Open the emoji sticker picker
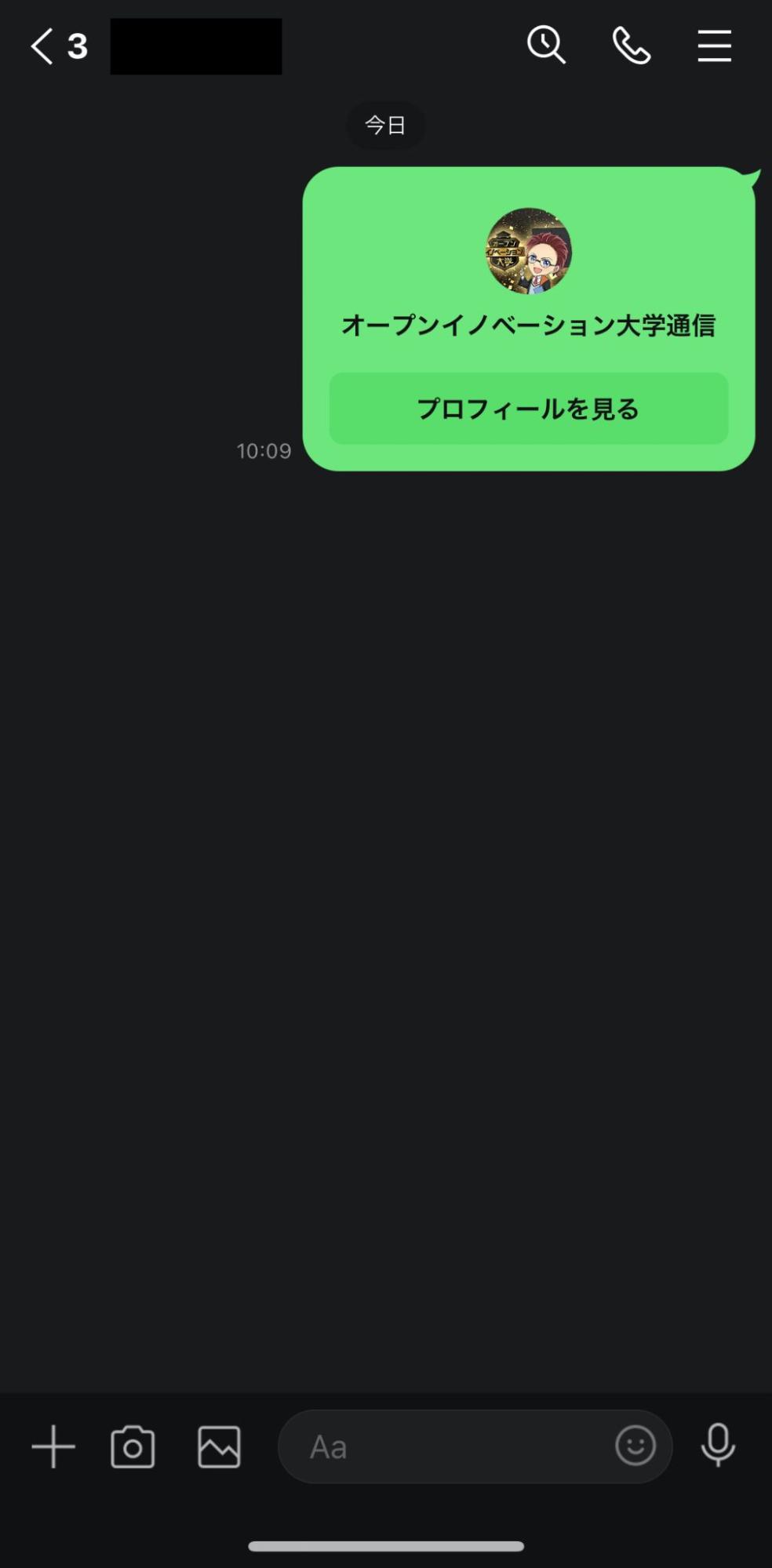The height and width of the screenshot is (1568, 772). pyautogui.click(x=635, y=1446)
